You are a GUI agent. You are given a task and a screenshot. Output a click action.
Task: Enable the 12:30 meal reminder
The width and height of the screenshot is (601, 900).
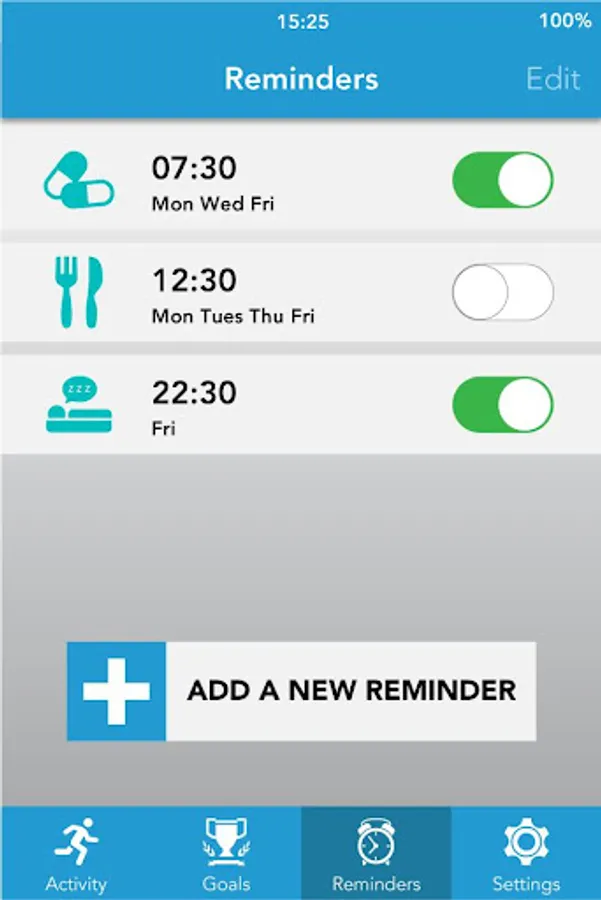click(x=503, y=292)
